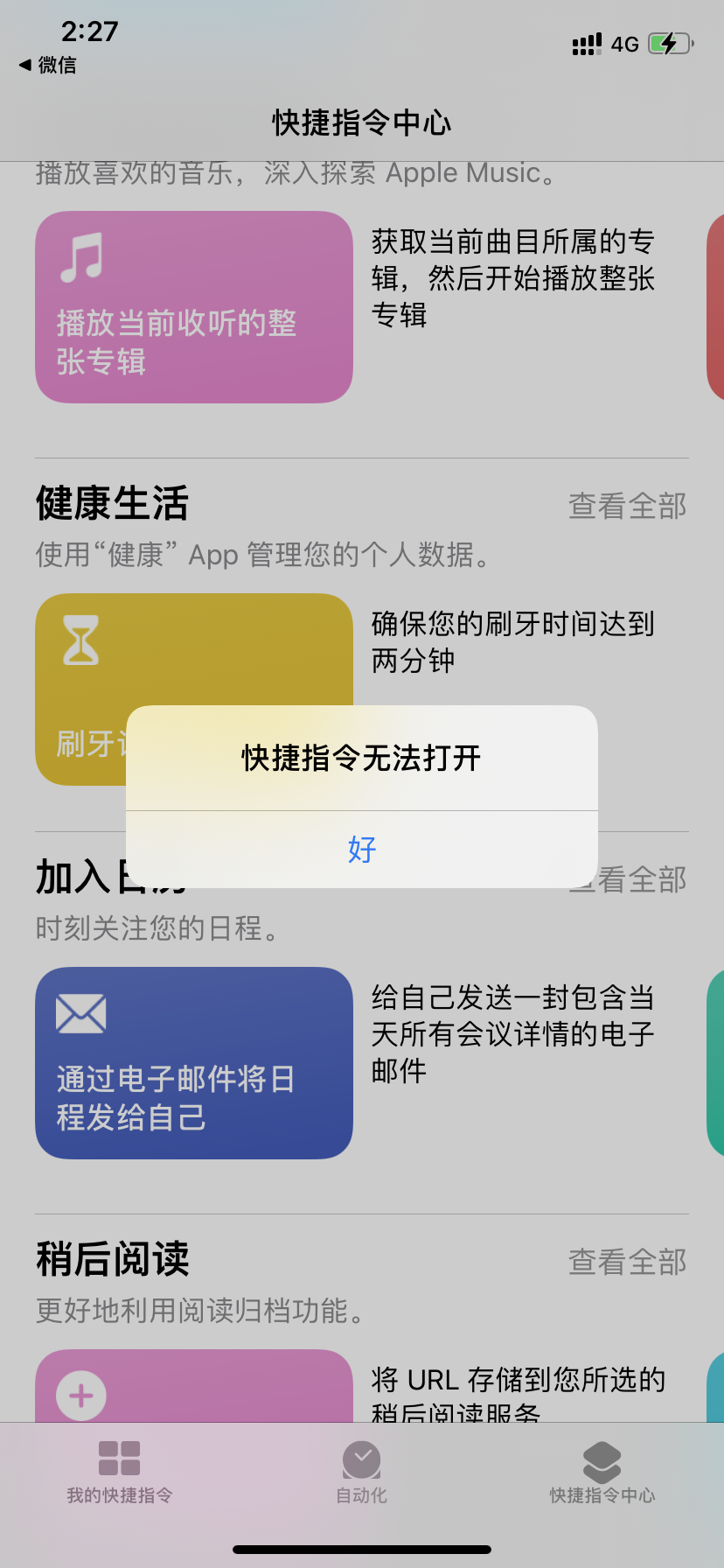Switch to the 我的快捷指令 tab

click(120, 1472)
